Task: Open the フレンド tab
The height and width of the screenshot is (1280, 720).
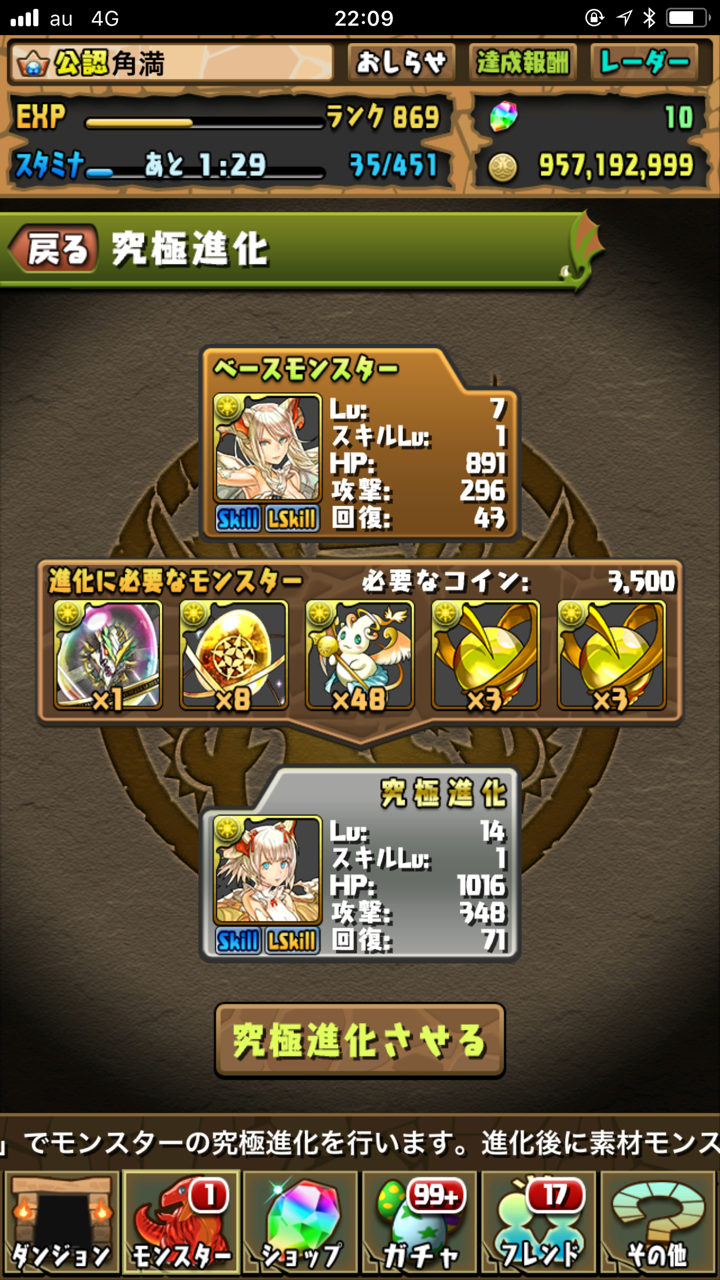Action: pos(540,1222)
